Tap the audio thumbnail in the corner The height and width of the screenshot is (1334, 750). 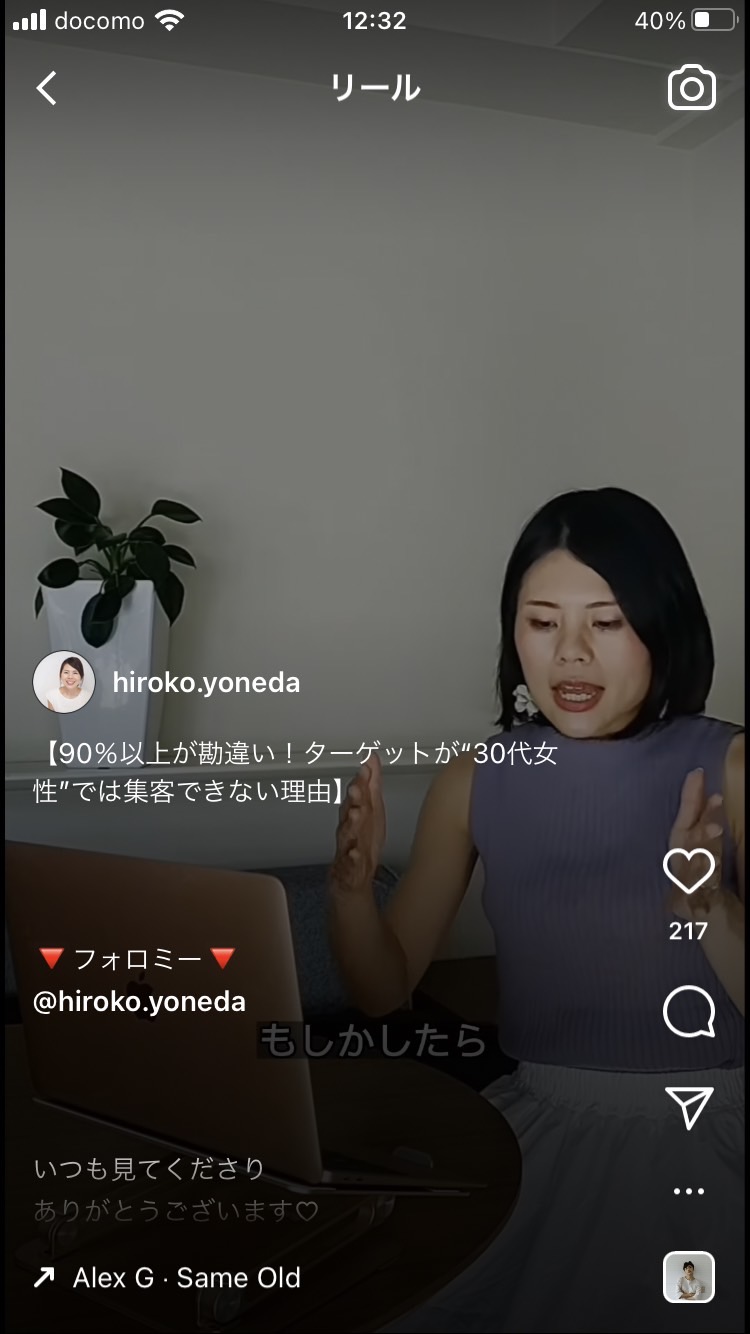click(x=689, y=1277)
